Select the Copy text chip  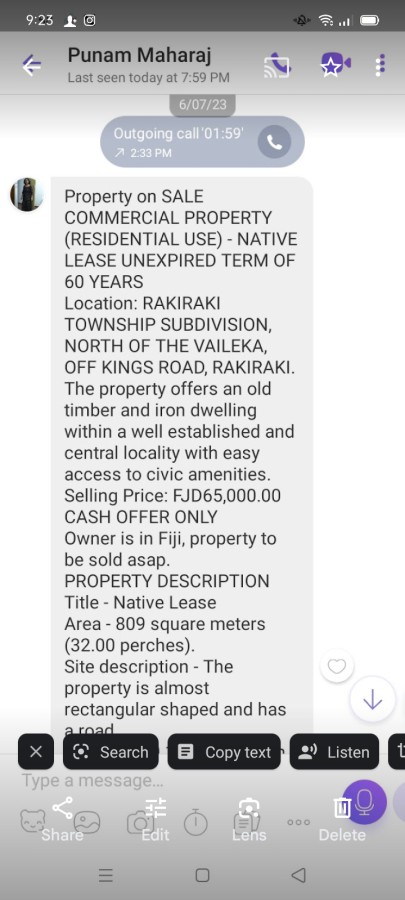[224, 751]
